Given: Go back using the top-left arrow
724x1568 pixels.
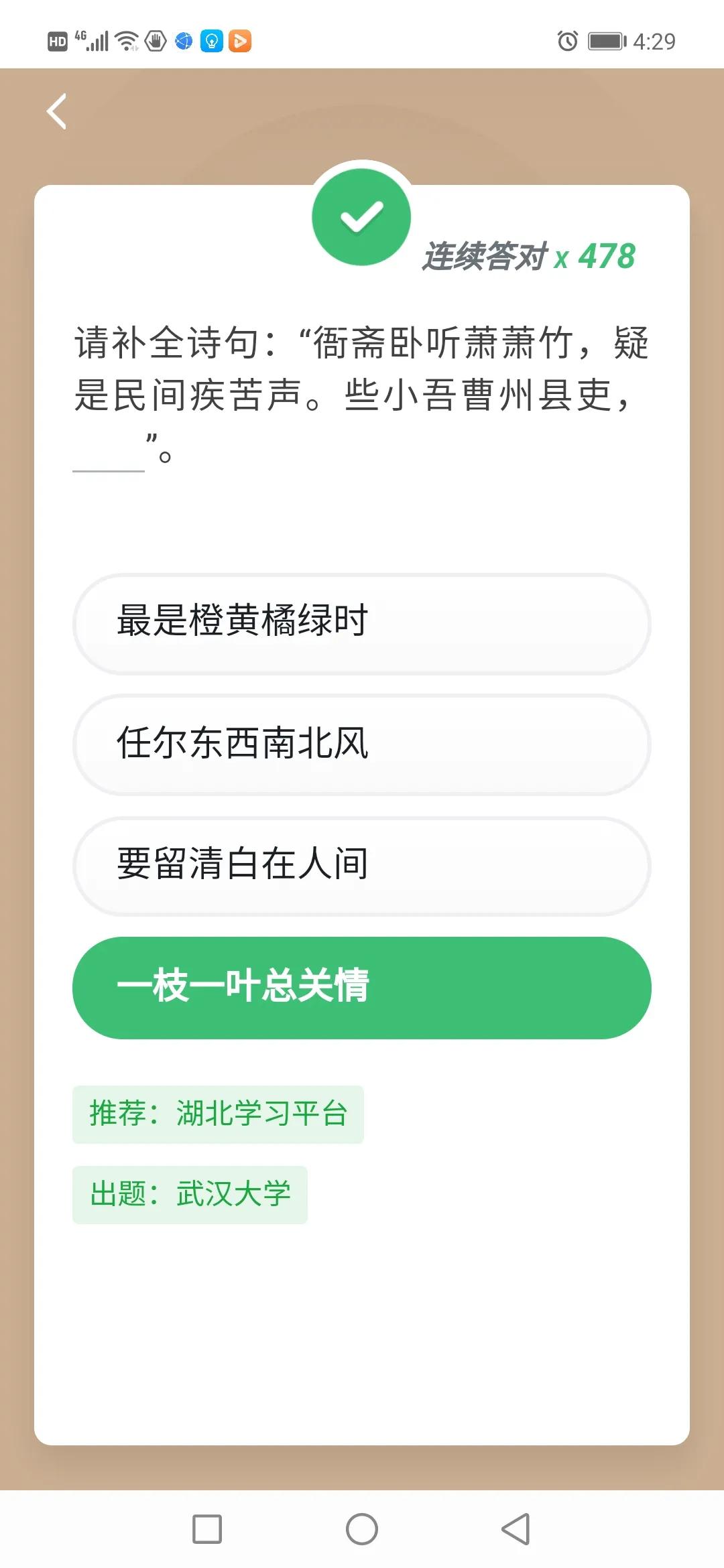Looking at the screenshot, I should pos(57,111).
